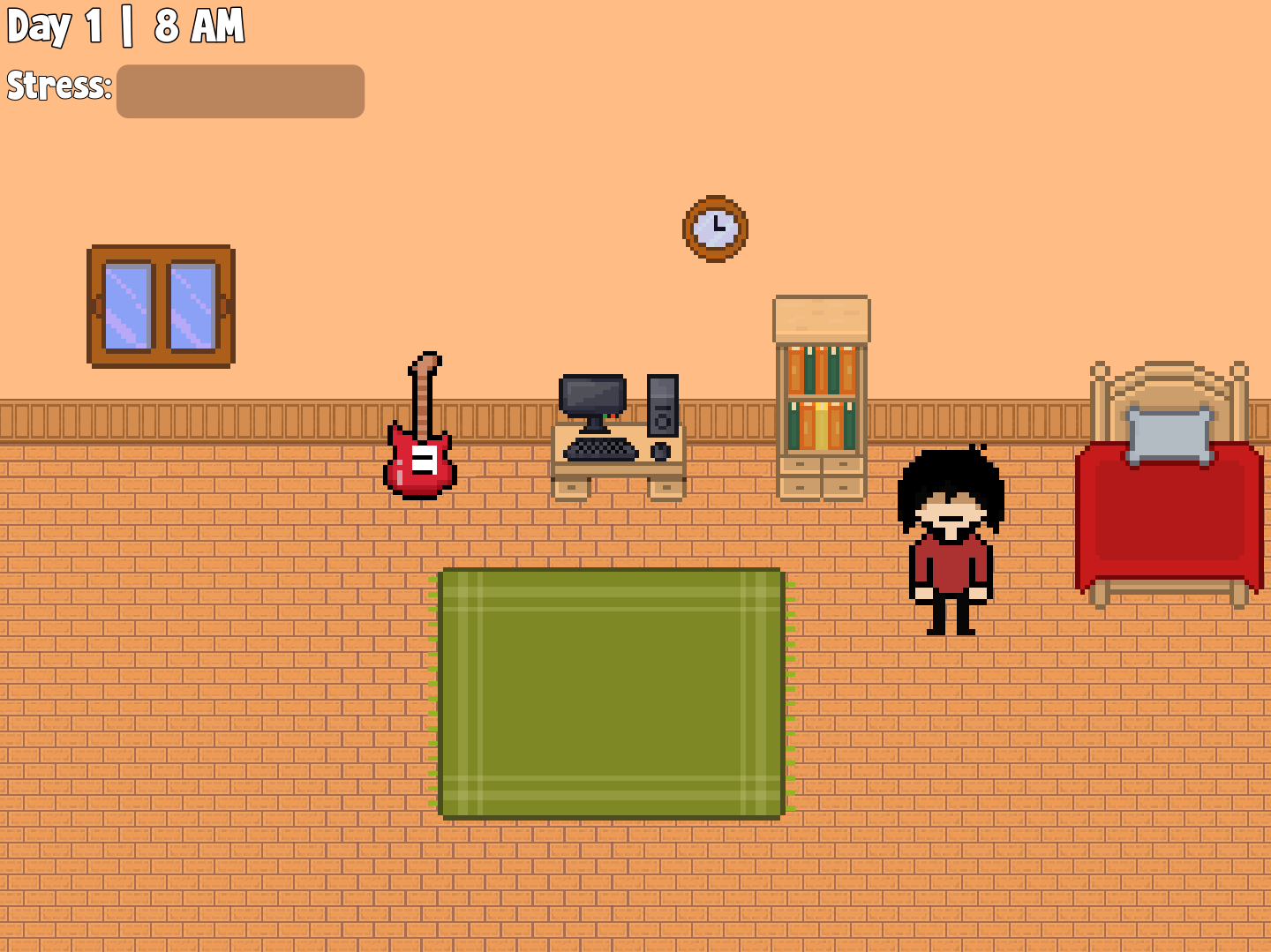Open the bookshelf with books
This screenshot has width=1271, height=952.
(x=822, y=398)
